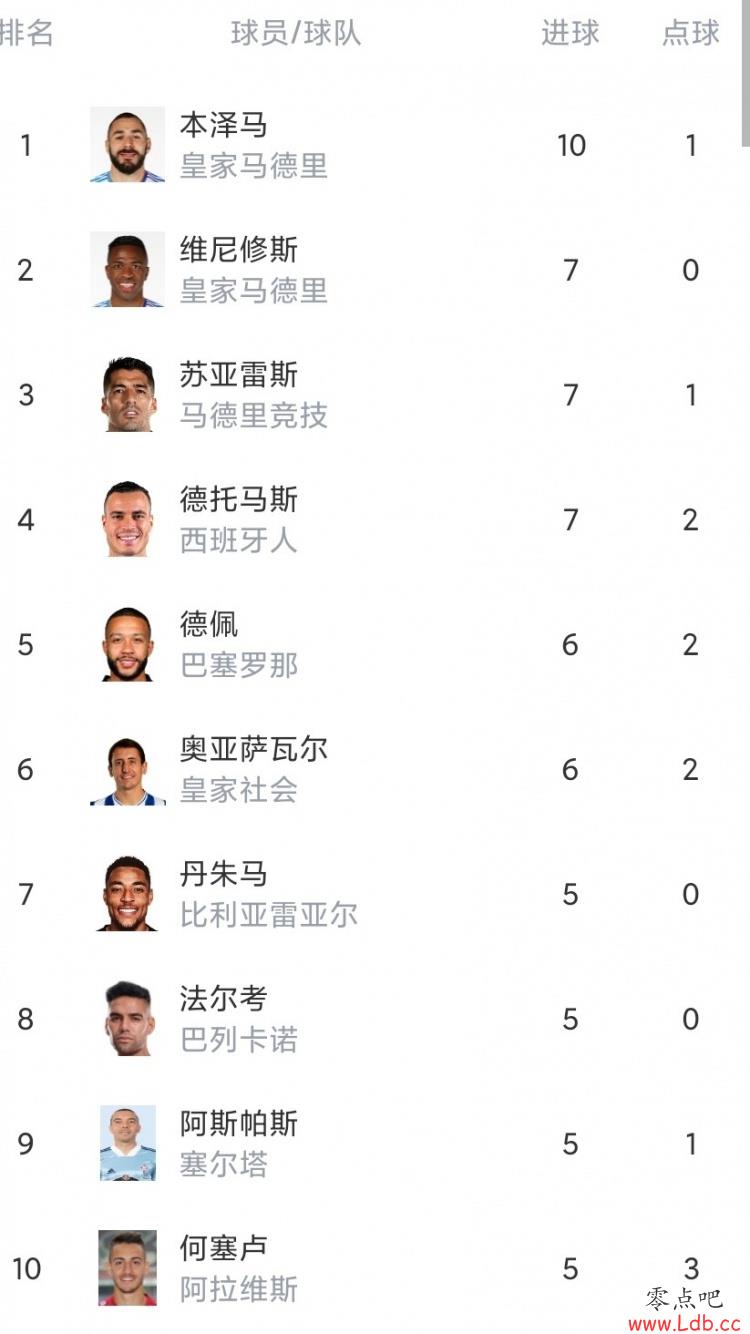
Task: Open the De Tomás row of Espanyol
Action: pos(238,500)
